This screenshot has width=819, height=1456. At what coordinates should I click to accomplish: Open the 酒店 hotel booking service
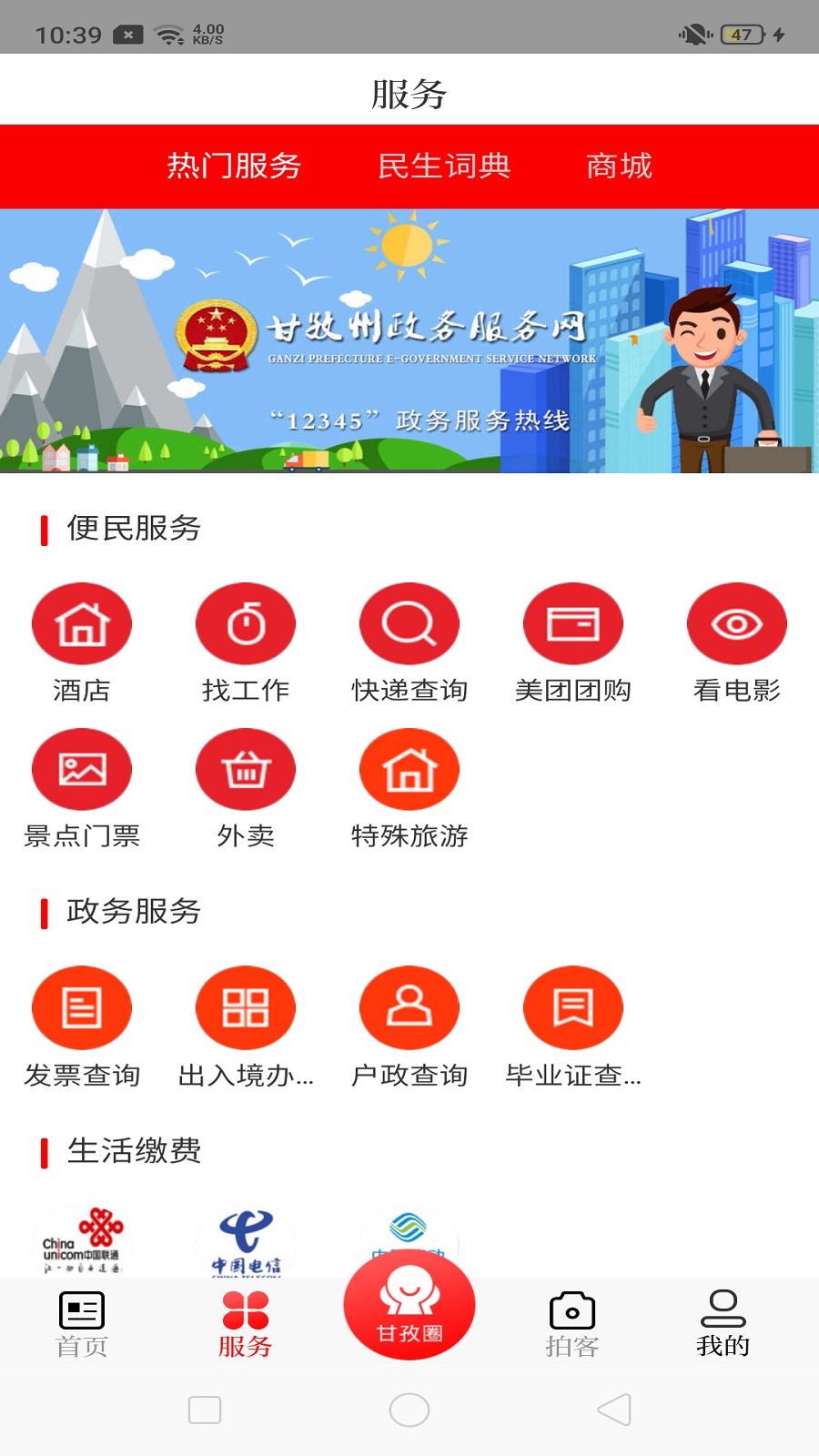tap(82, 622)
